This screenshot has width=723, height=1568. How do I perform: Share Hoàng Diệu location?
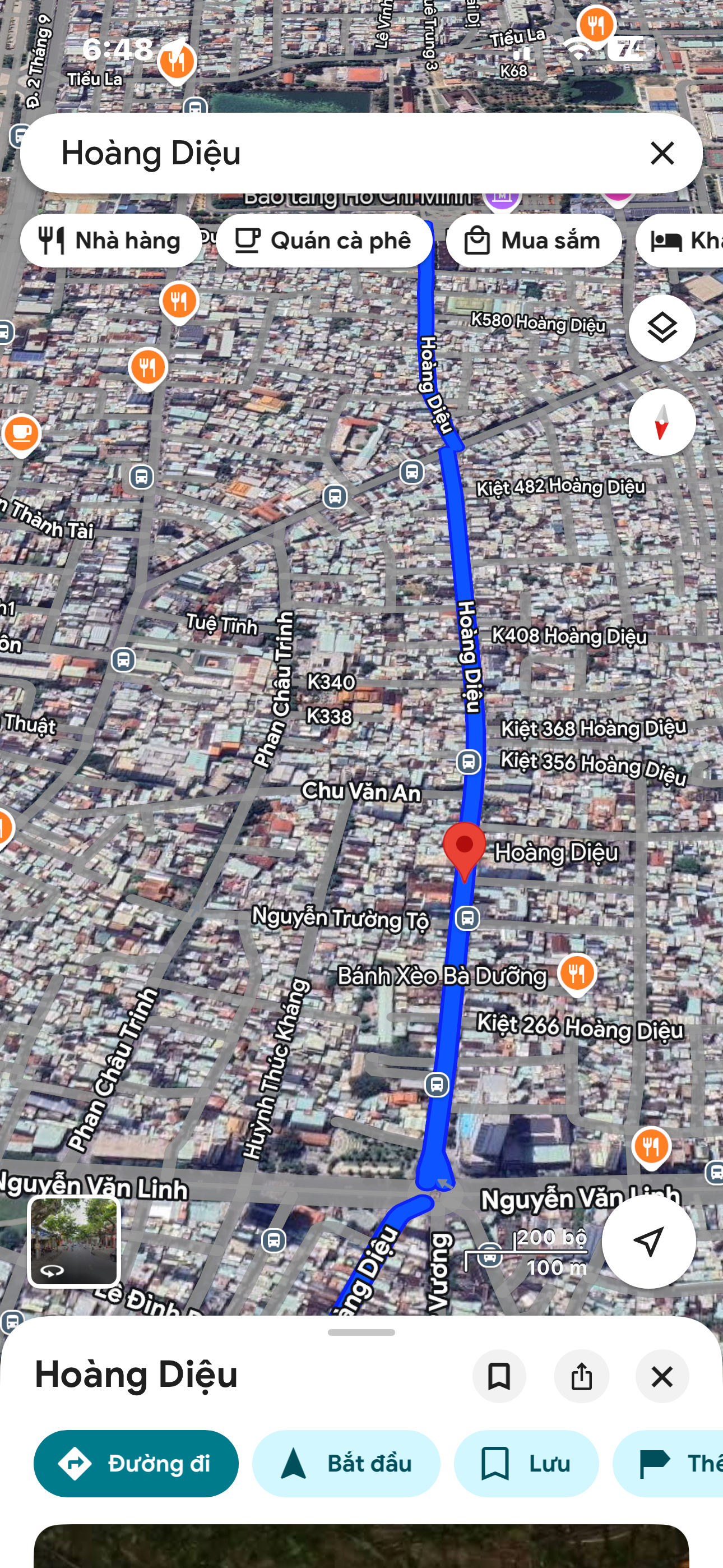tap(581, 1376)
